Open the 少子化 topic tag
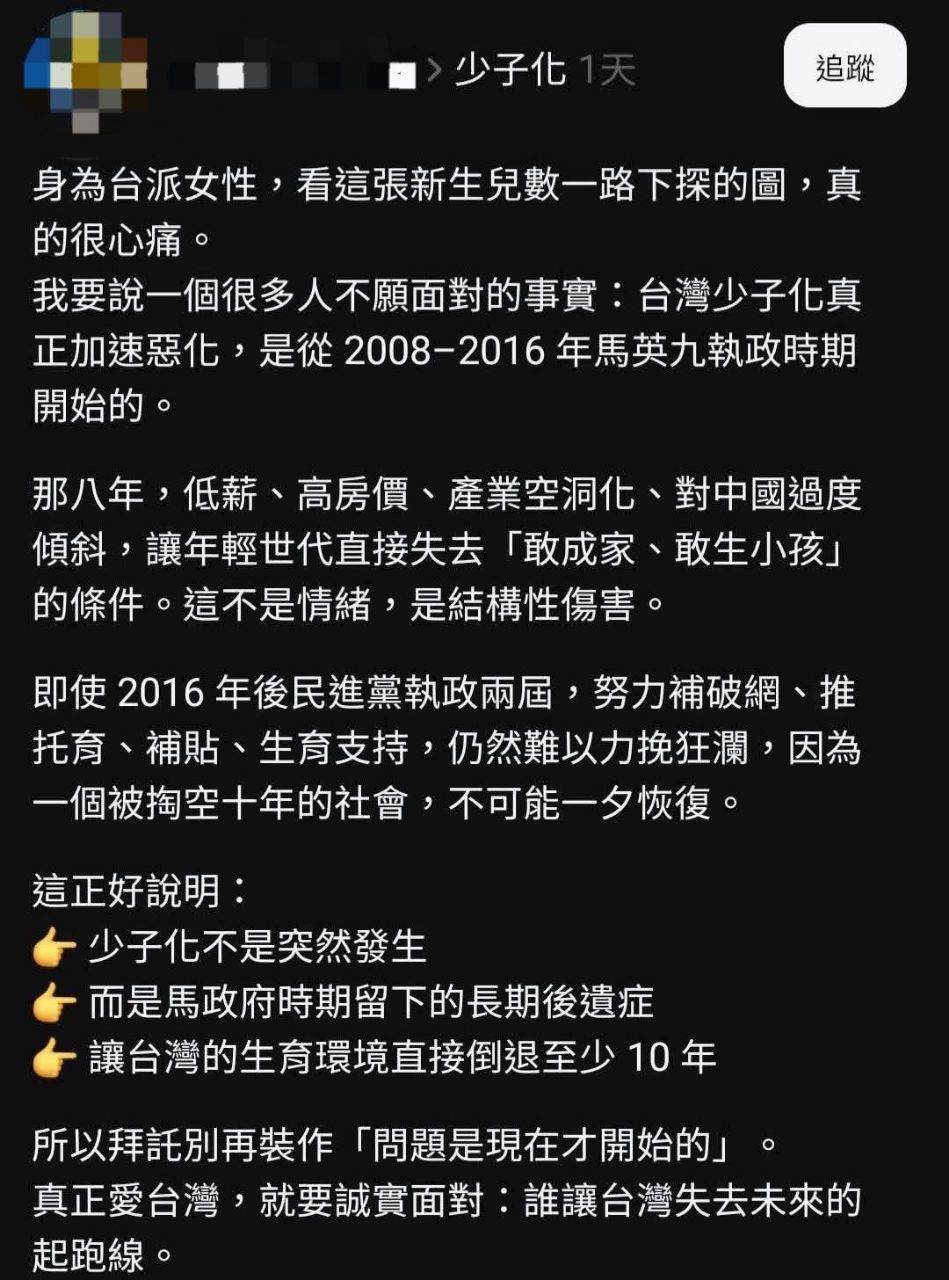949x1280 pixels. pos(510,71)
